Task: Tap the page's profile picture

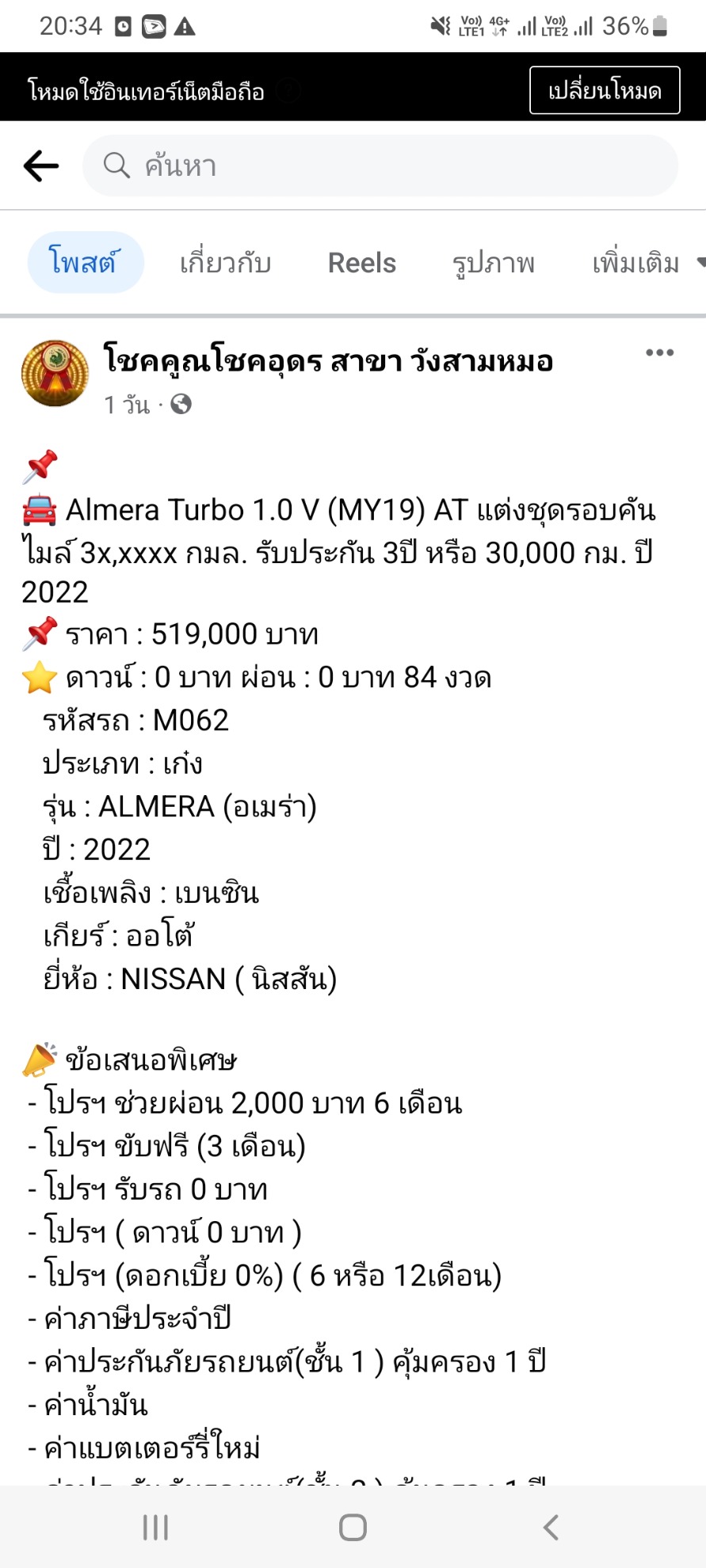Action: coord(55,374)
